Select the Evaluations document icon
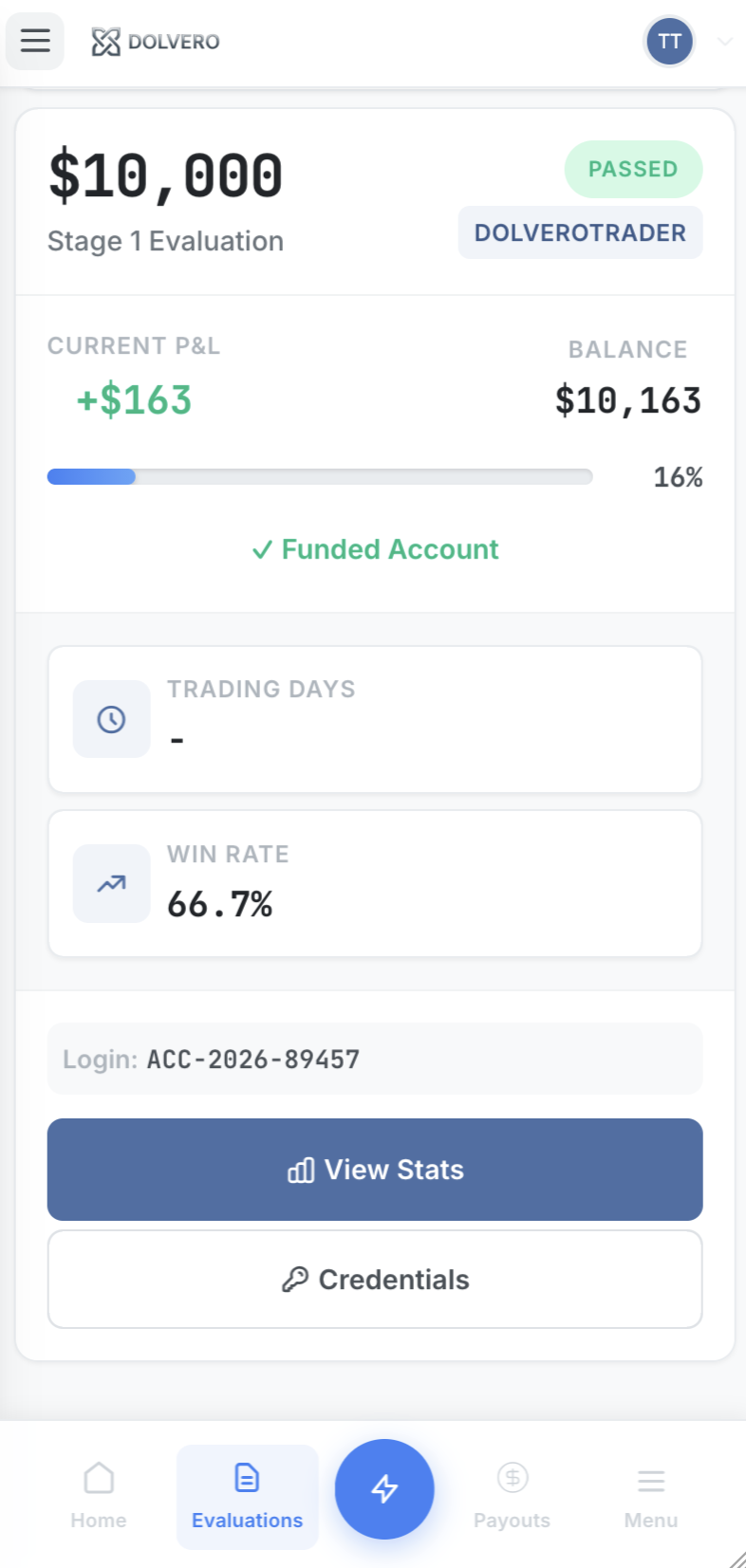 (x=247, y=1476)
